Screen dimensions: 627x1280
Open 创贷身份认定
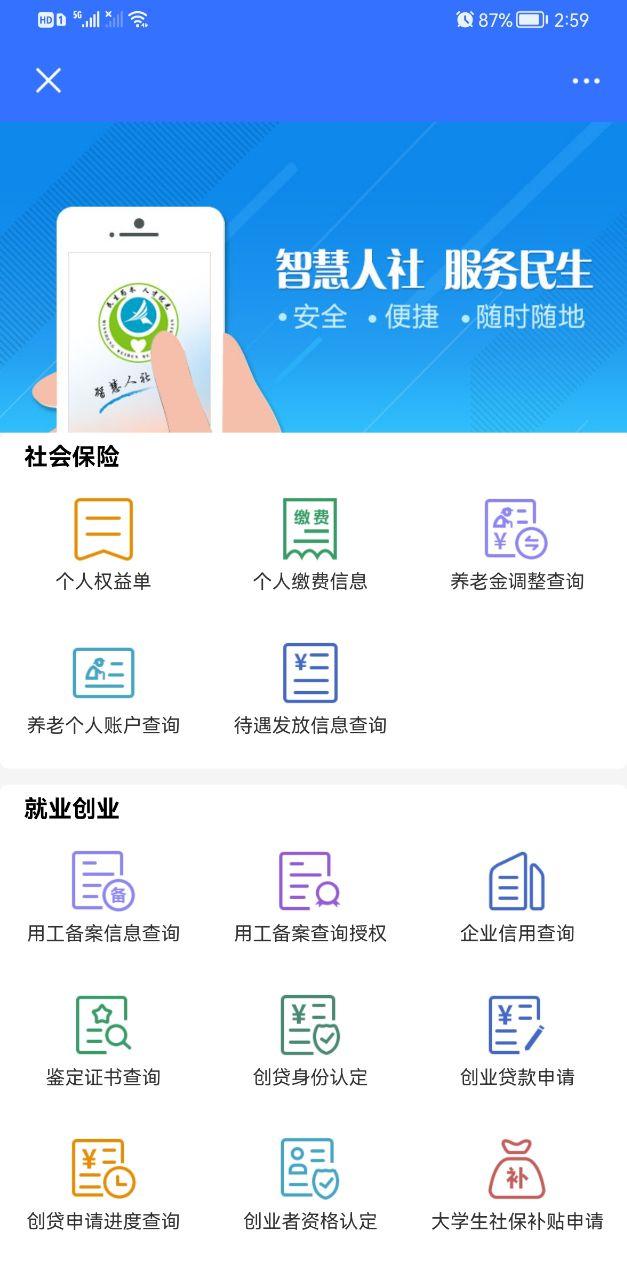pyautogui.click(x=310, y=1041)
